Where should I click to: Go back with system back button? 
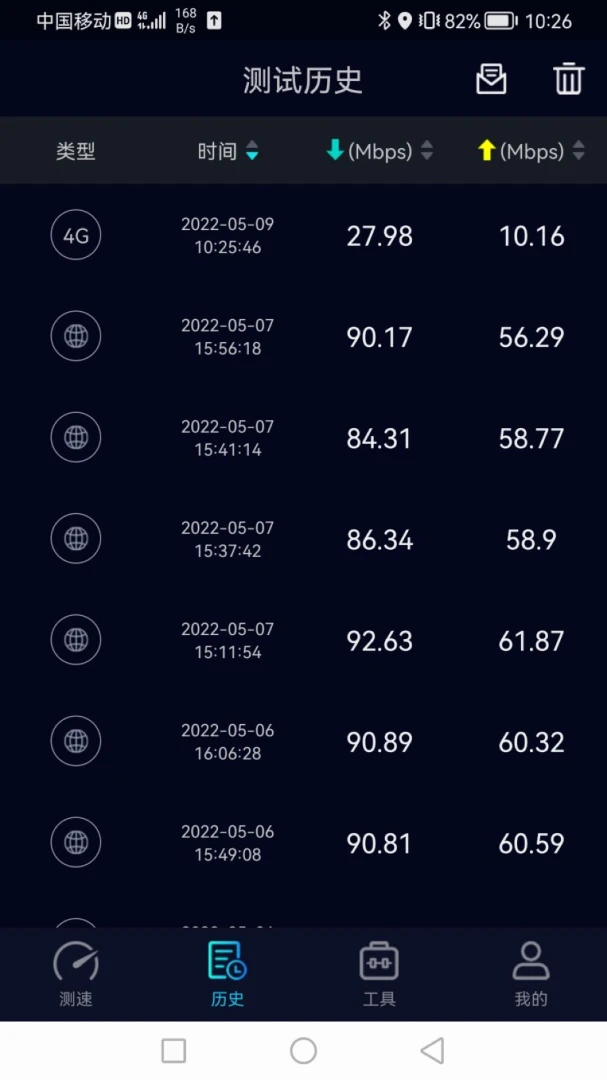tap(432, 1050)
